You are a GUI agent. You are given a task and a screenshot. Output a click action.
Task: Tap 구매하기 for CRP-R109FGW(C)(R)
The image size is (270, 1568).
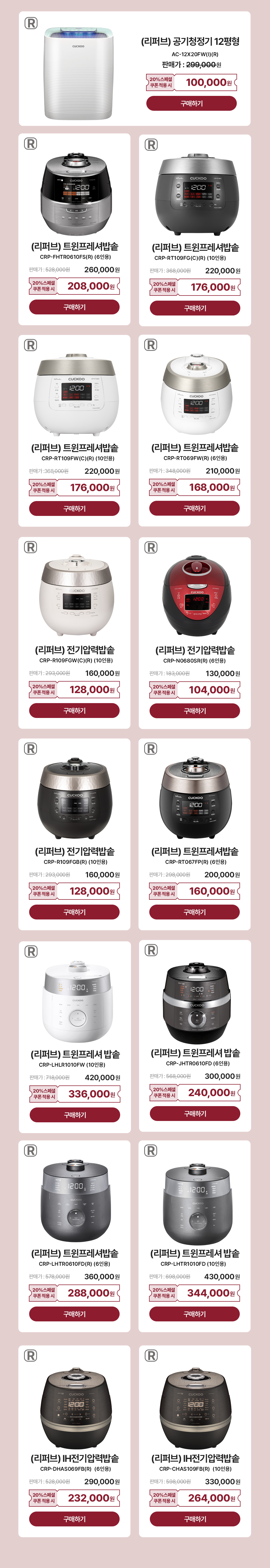(x=74, y=710)
